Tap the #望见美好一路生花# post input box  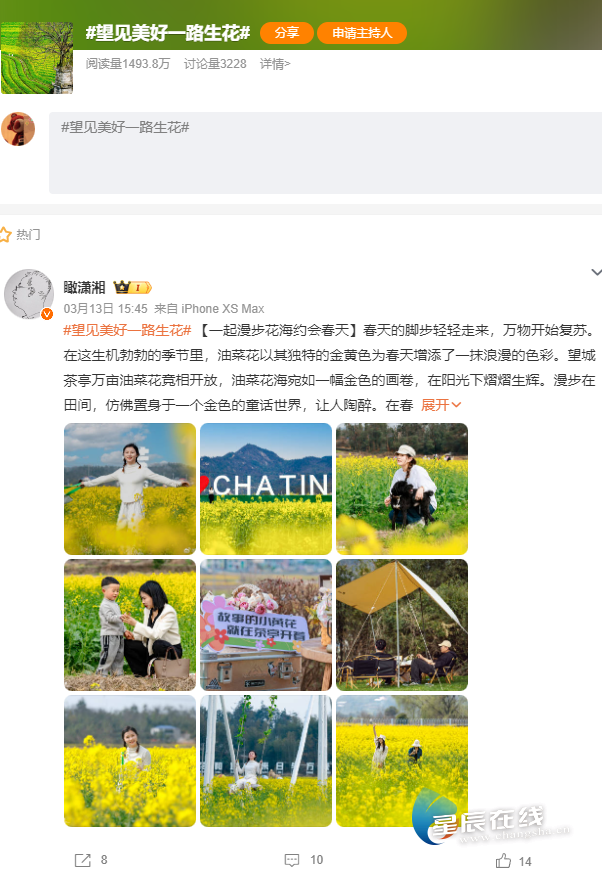(325, 153)
